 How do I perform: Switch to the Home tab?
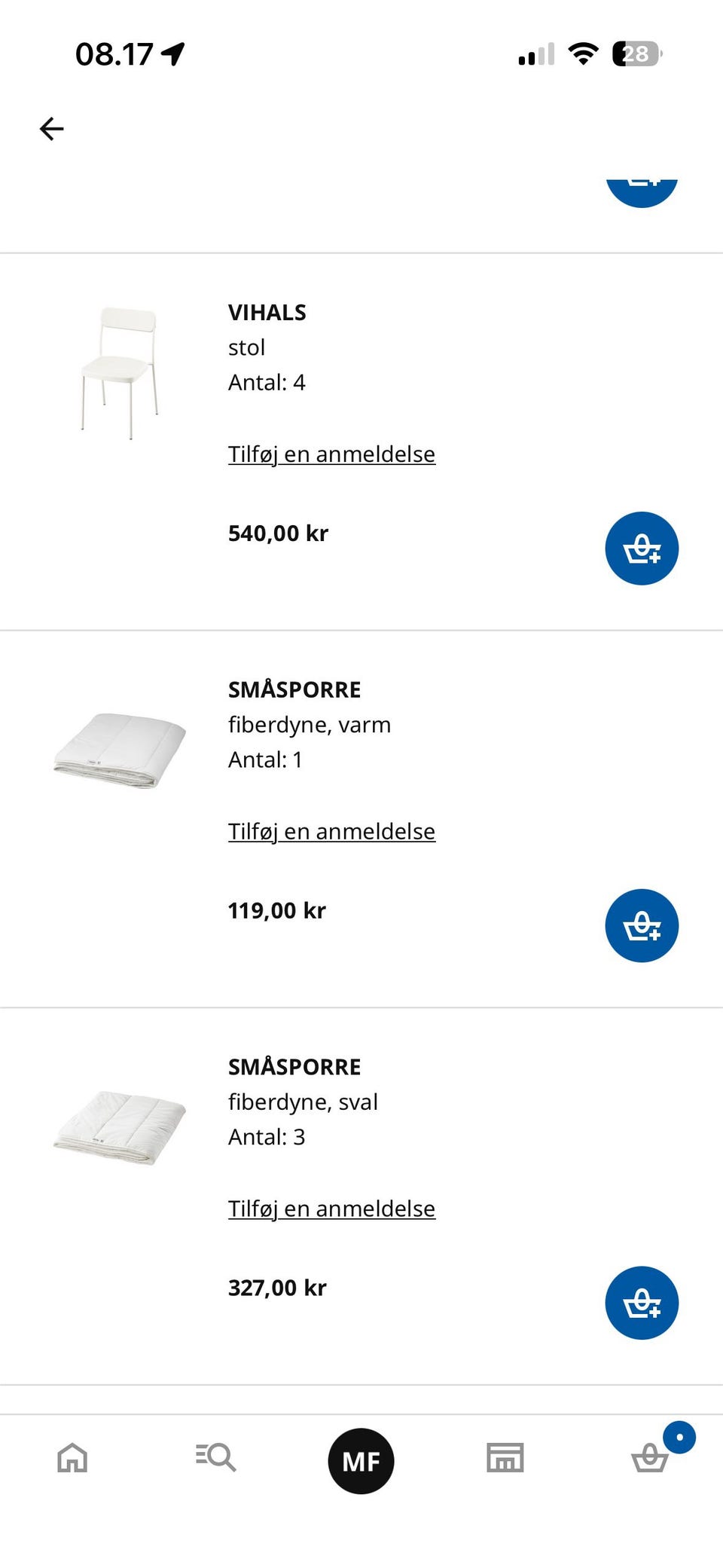click(x=72, y=1458)
